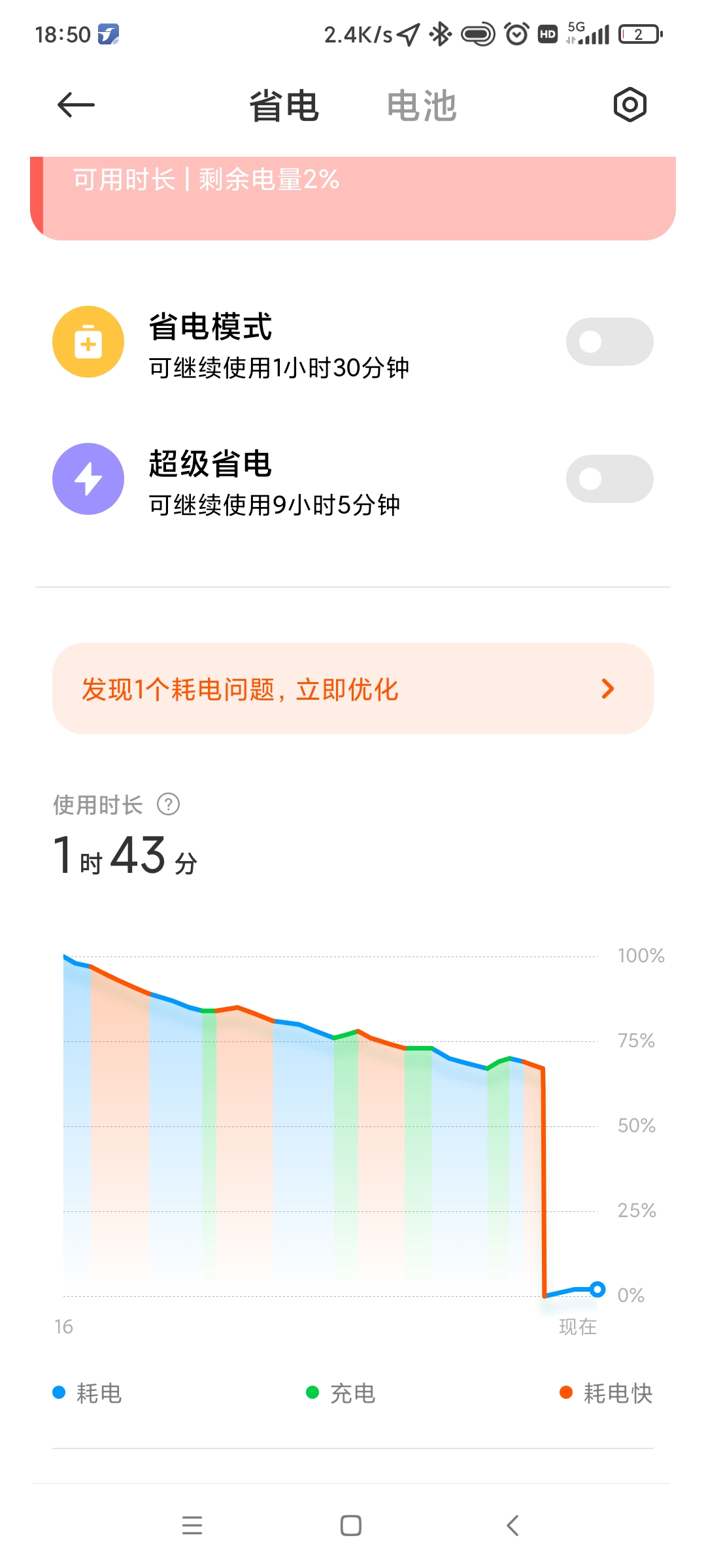The height and width of the screenshot is (1568, 706).
Task: Open battery settings hexagon icon
Action: 630,105
